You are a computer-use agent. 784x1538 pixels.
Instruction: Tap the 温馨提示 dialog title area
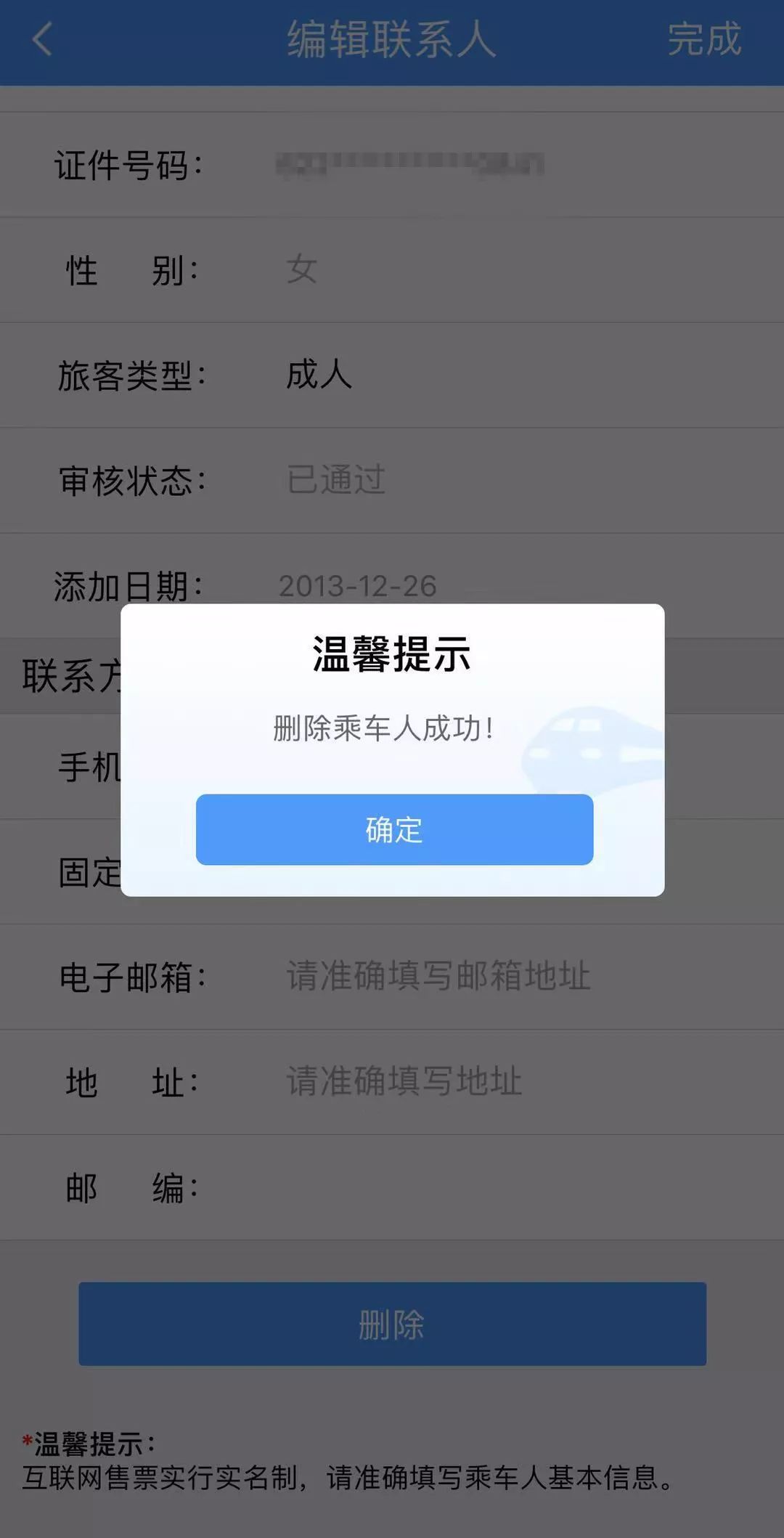click(392, 654)
